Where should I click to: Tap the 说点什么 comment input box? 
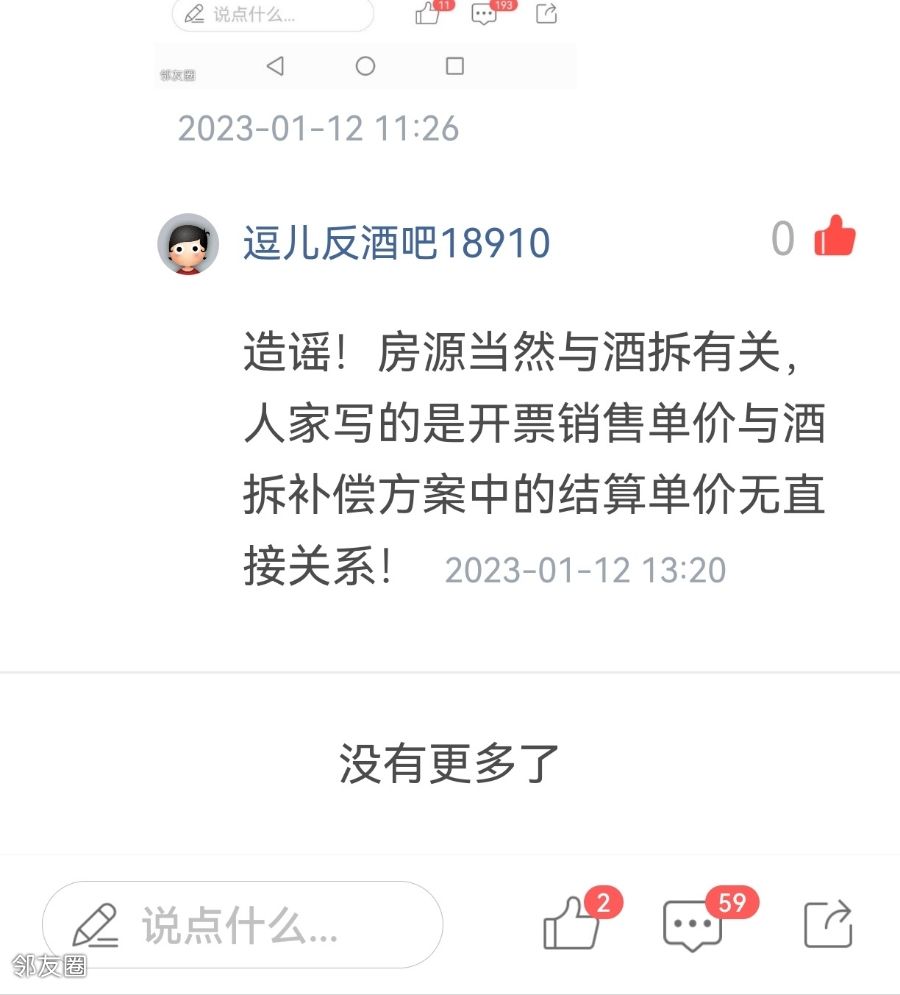242,925
